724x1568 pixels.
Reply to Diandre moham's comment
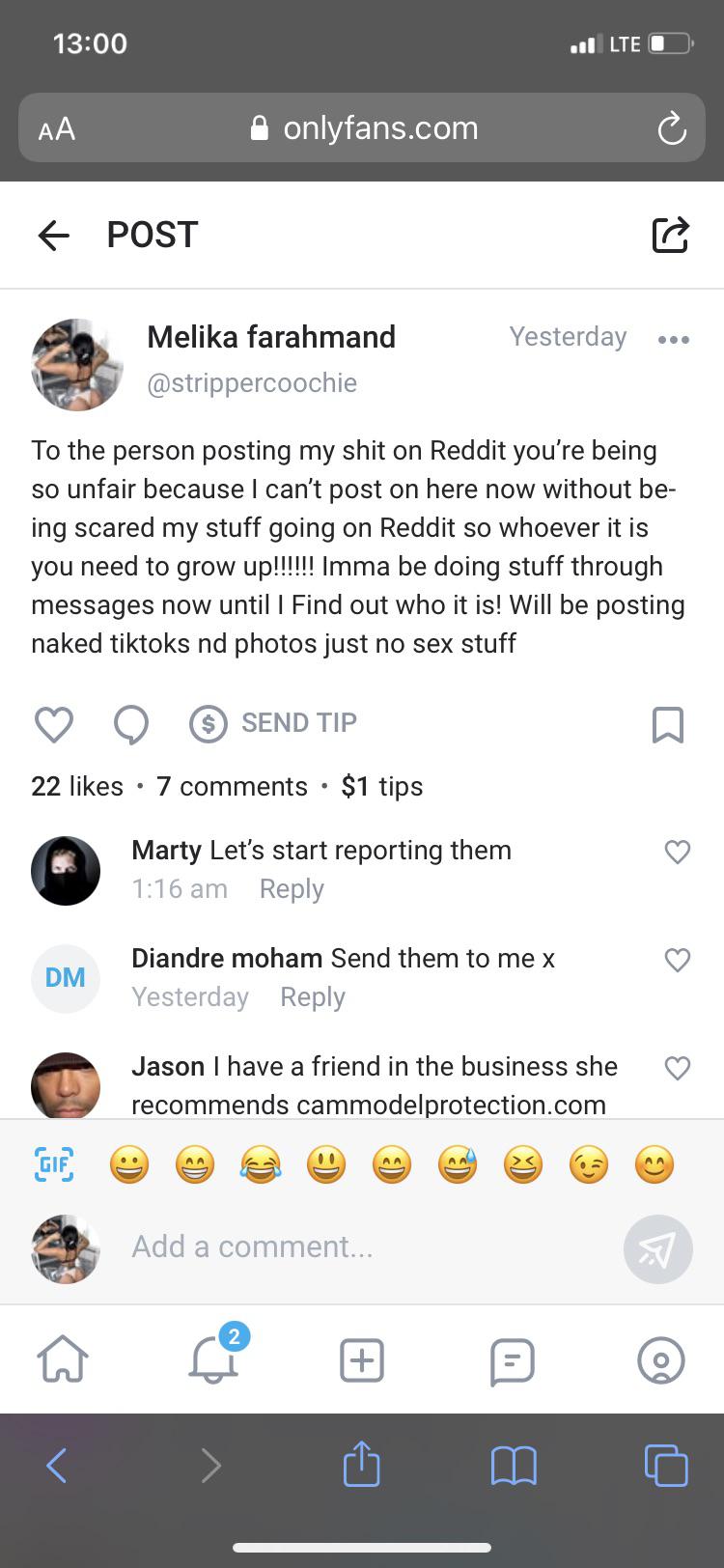click(x=312, y=996)
